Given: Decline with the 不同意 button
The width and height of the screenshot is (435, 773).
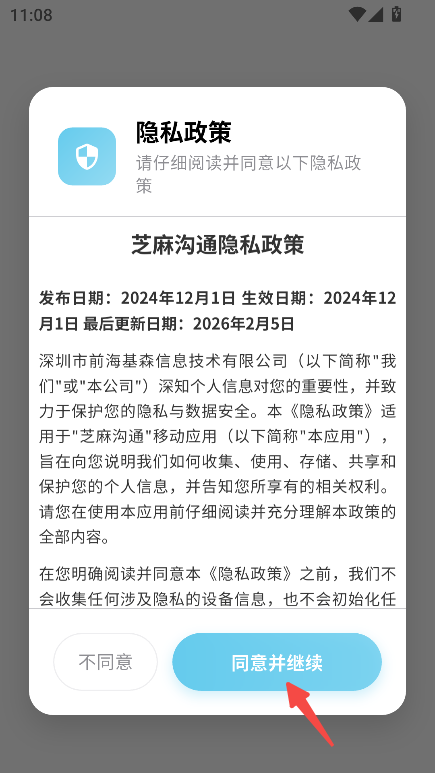Looking at the screenshot, I should 106,662.
